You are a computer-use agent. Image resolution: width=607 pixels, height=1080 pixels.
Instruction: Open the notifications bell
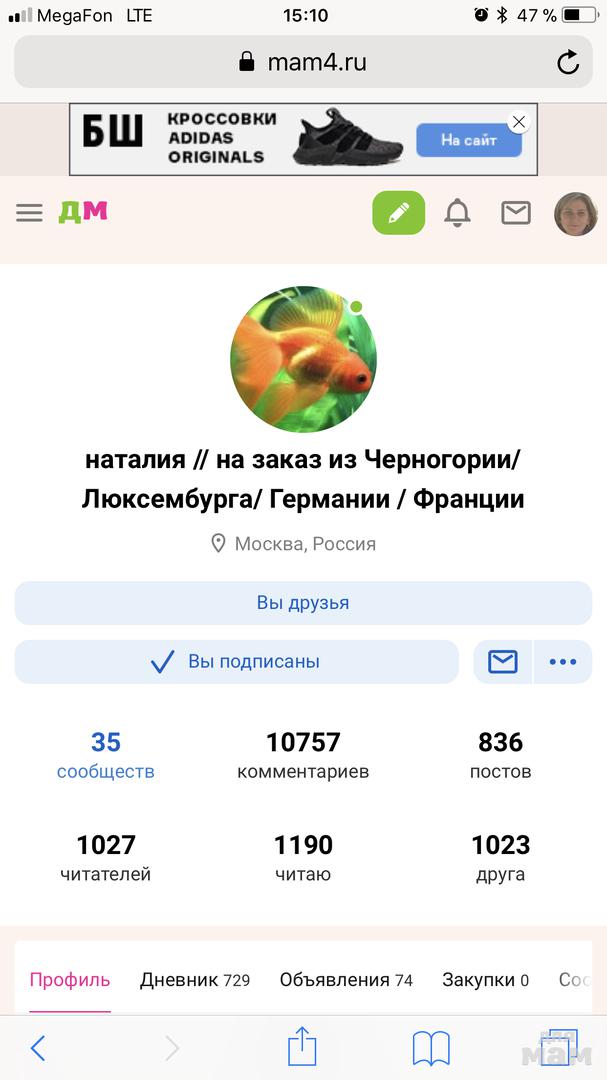coord(457,213)
